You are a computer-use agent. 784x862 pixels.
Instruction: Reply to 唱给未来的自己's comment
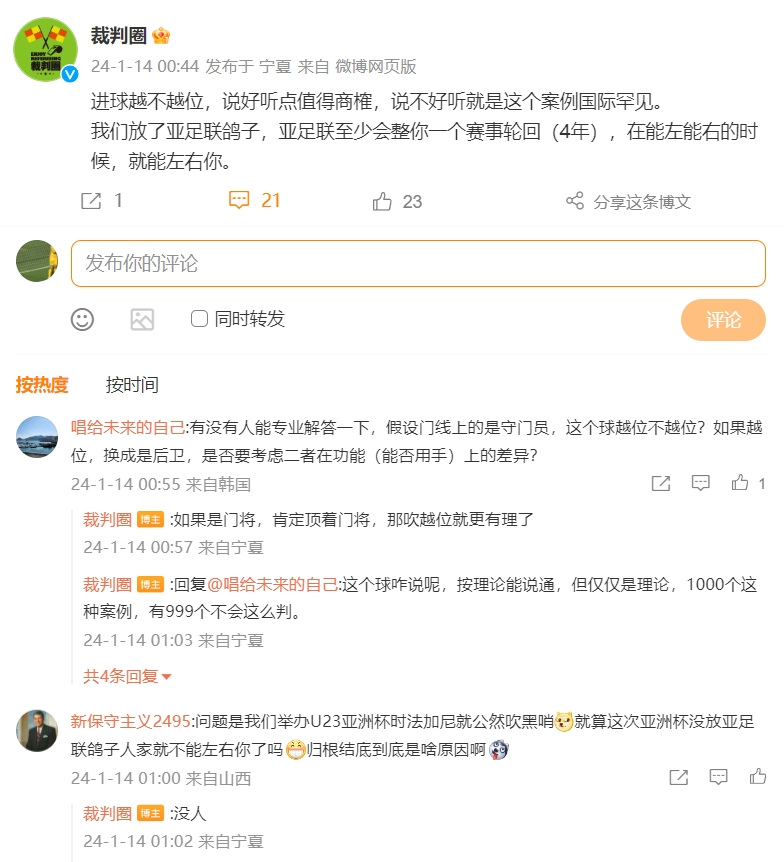(x=701, y=484)
